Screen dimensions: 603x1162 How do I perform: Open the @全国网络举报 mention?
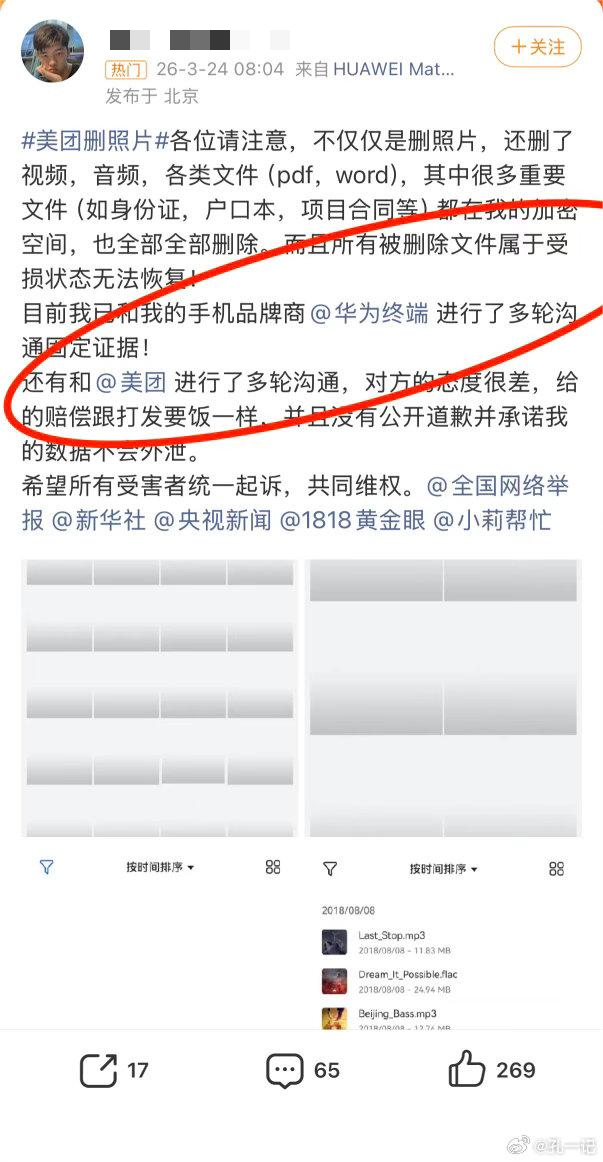click(x=497, y=486)
